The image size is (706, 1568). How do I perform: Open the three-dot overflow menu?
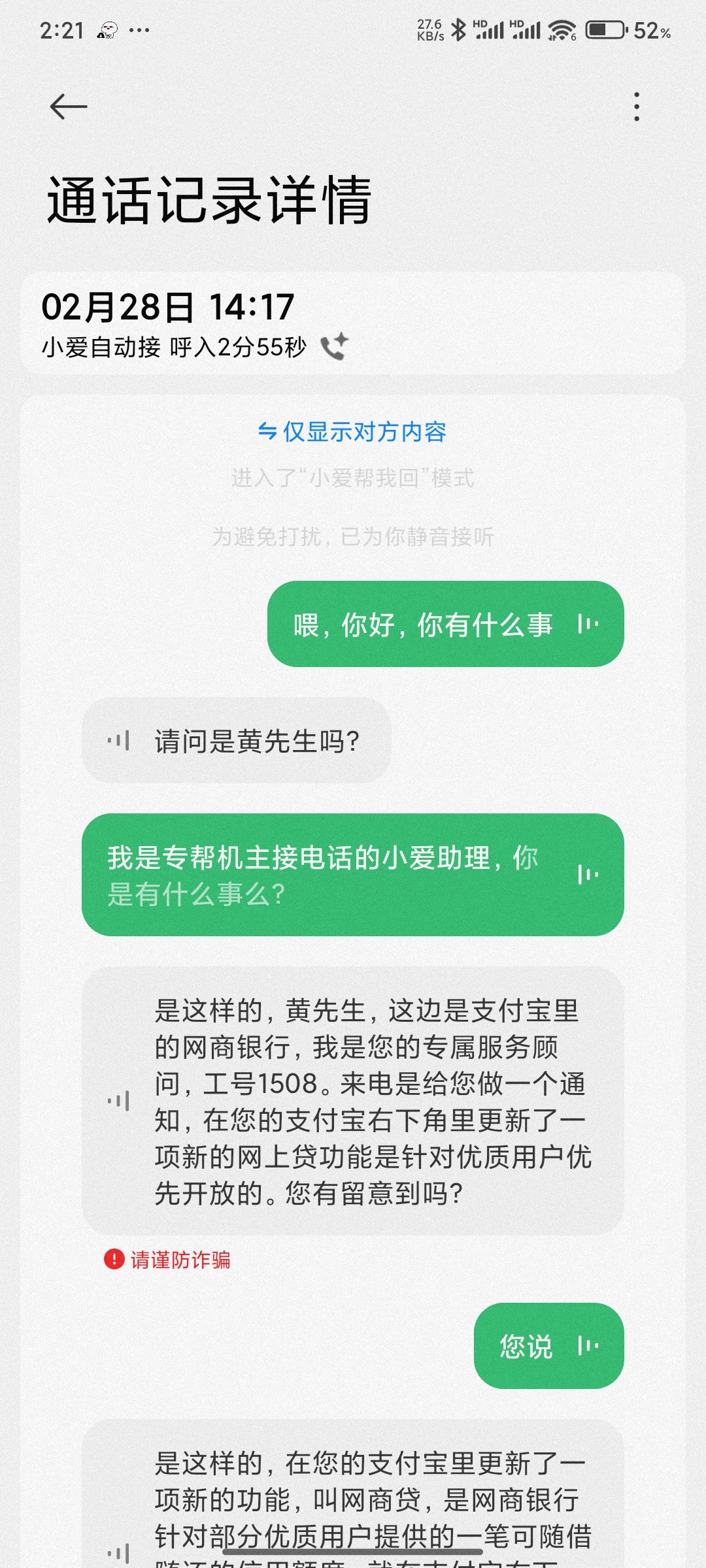coord(636,106)
